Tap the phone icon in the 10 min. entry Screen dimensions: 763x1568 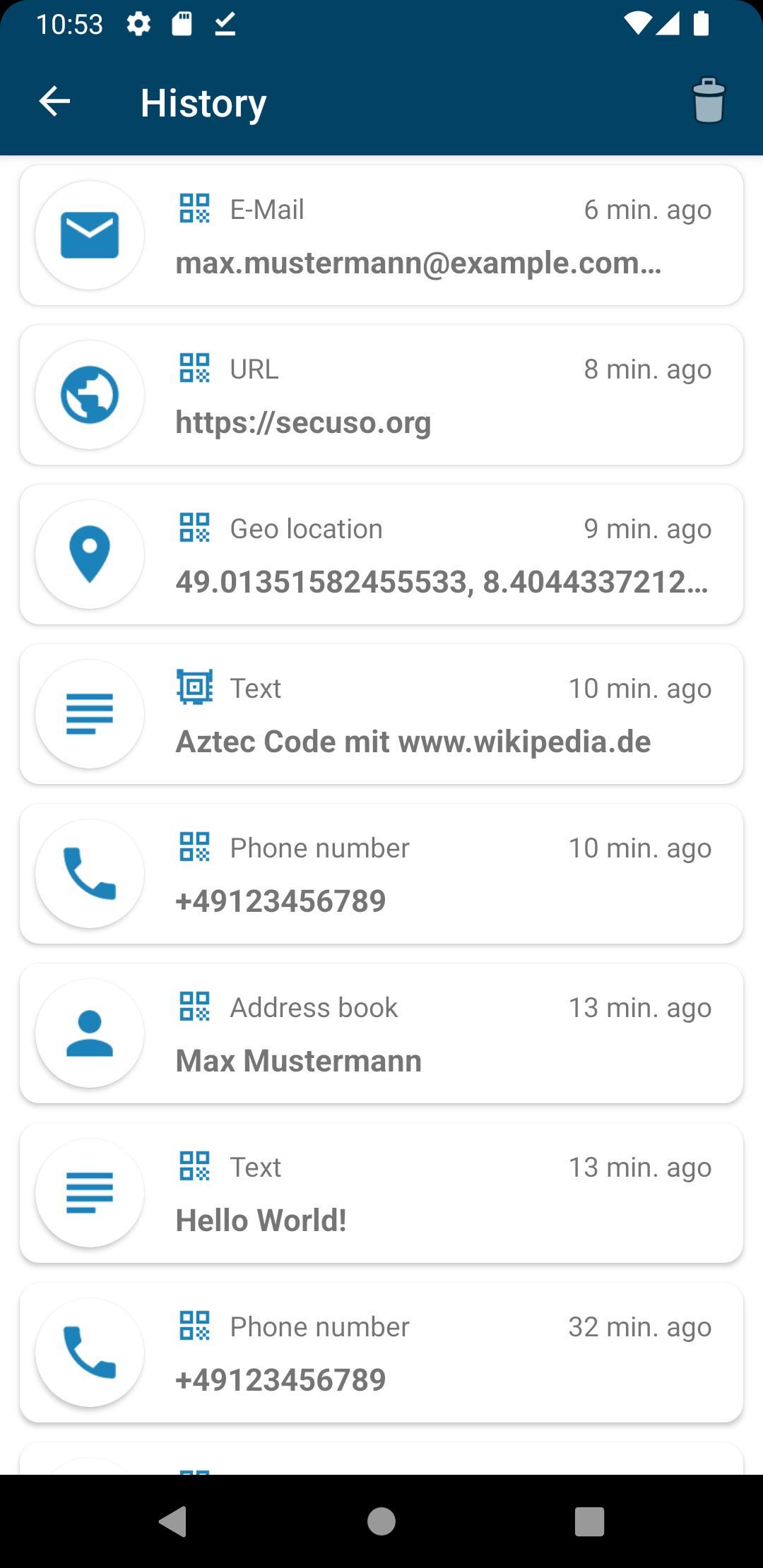90,874
